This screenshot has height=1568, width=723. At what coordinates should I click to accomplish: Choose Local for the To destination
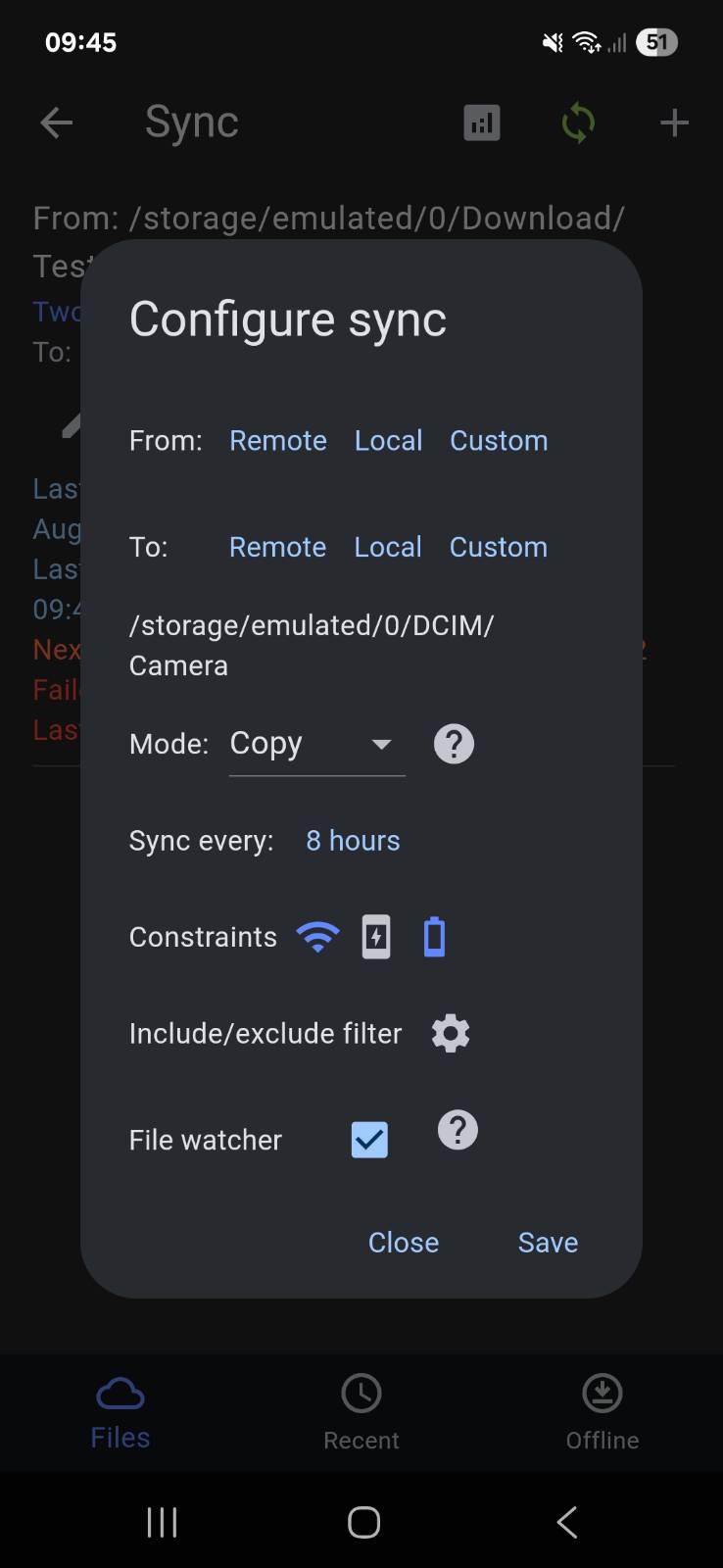click(x=388, y=547)
